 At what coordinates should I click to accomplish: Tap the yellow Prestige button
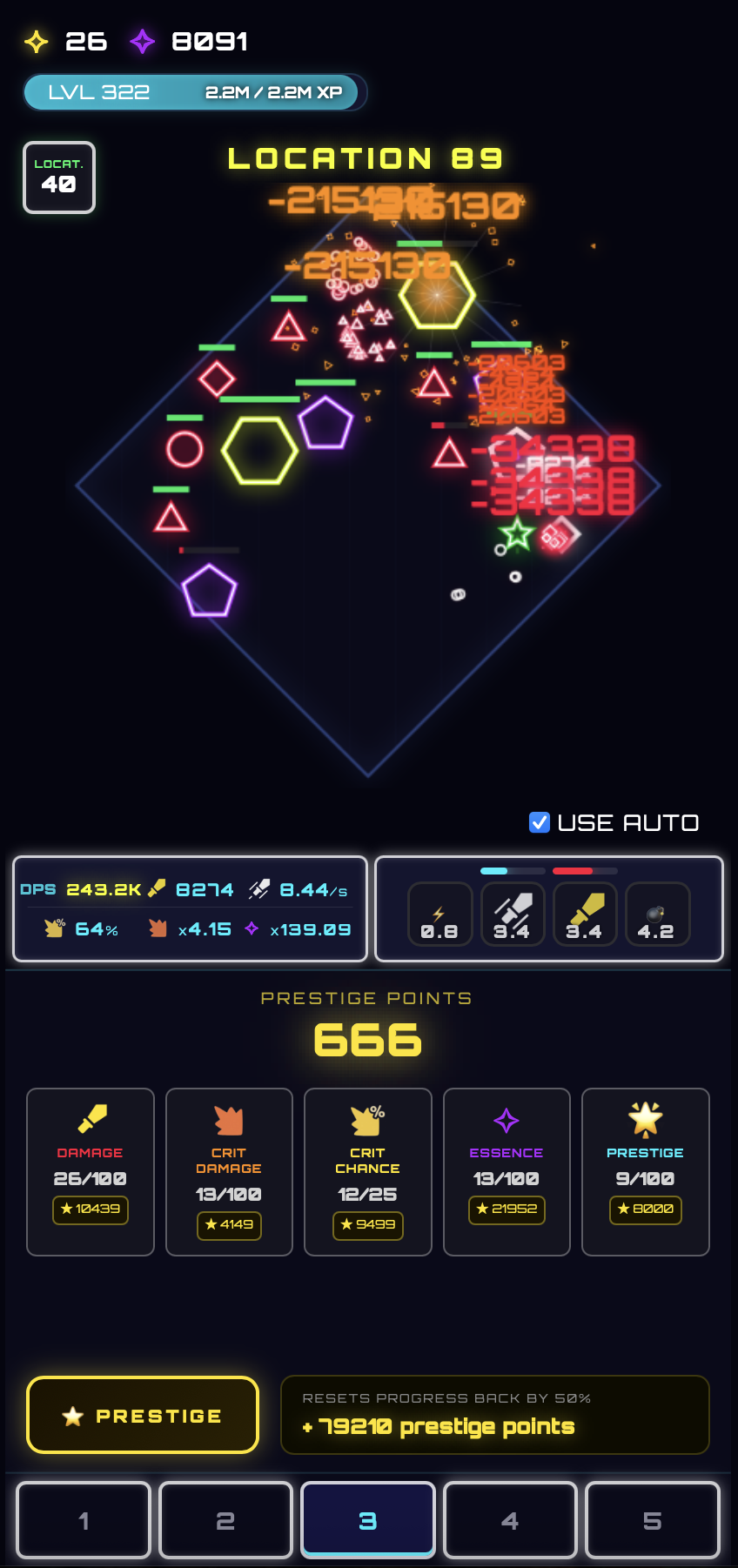coord(143,1416)
